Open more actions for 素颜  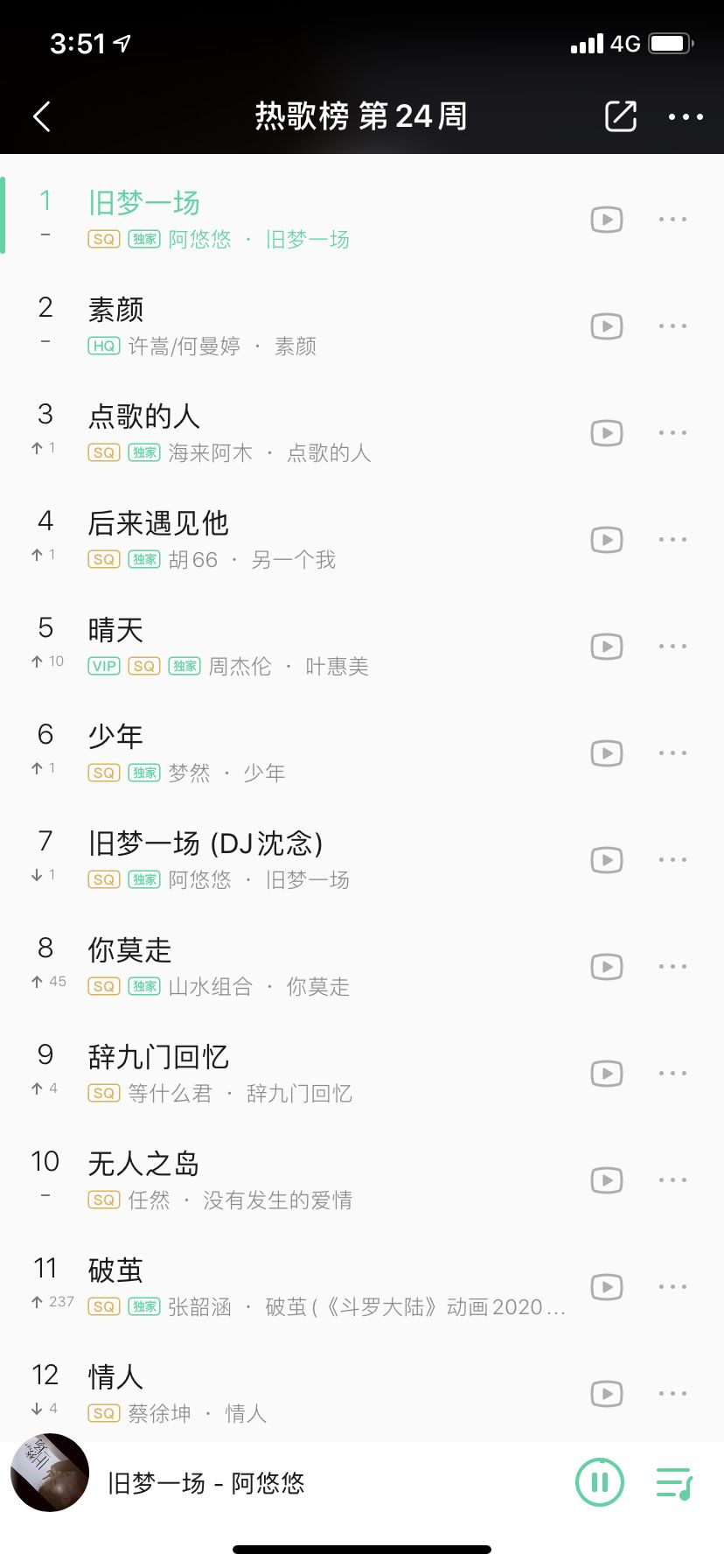(672, 325)
